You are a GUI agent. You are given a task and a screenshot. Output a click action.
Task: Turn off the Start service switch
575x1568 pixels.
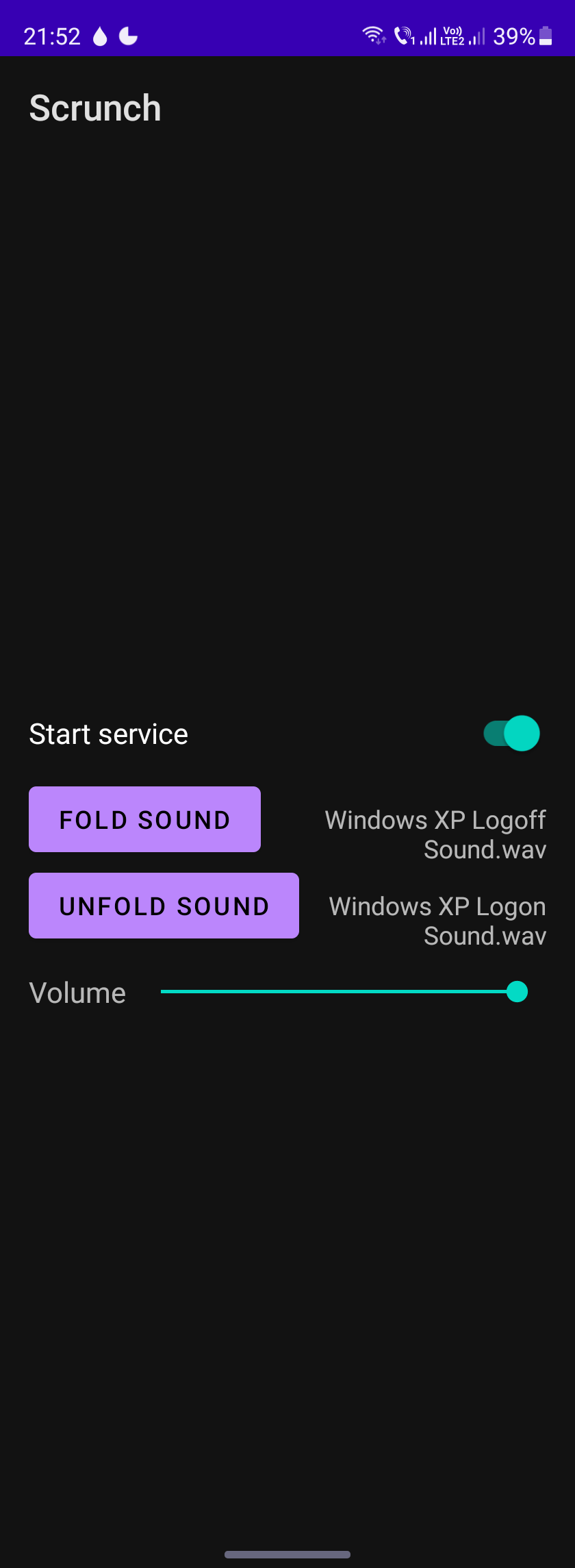click(x=511, y=734)
